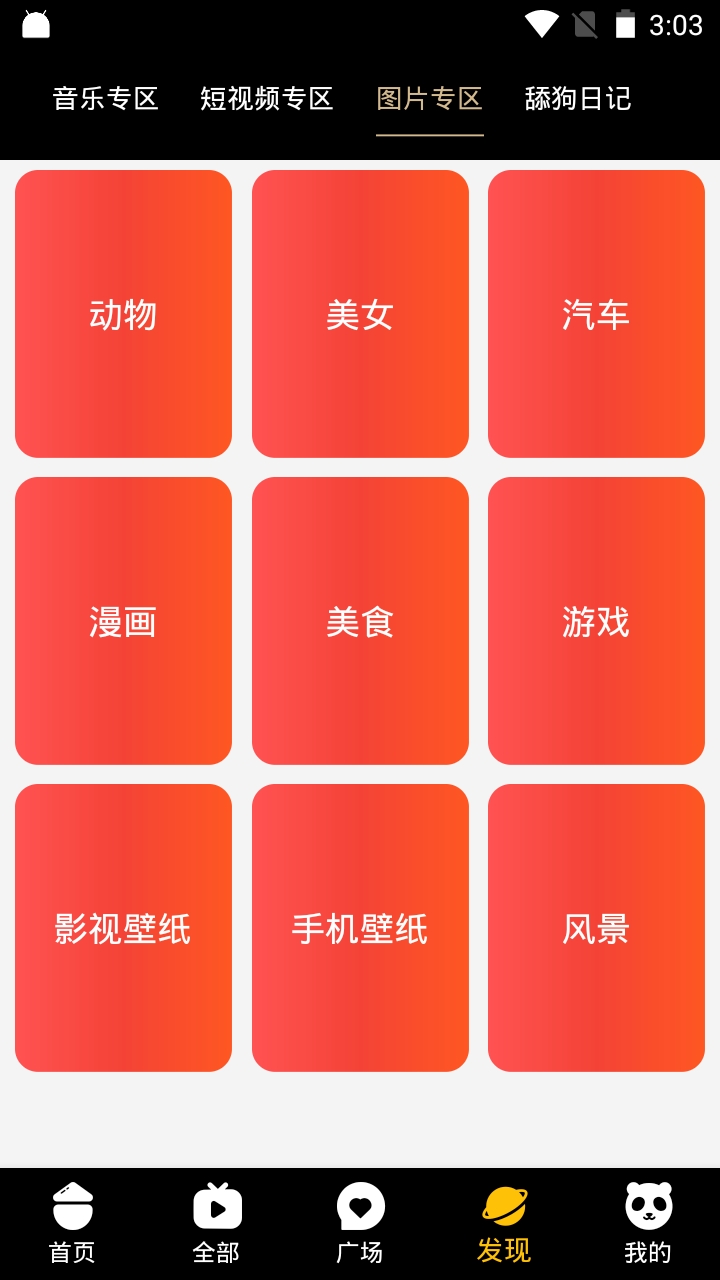Open the 我的 profile tab

click(x=648, y=1222)
